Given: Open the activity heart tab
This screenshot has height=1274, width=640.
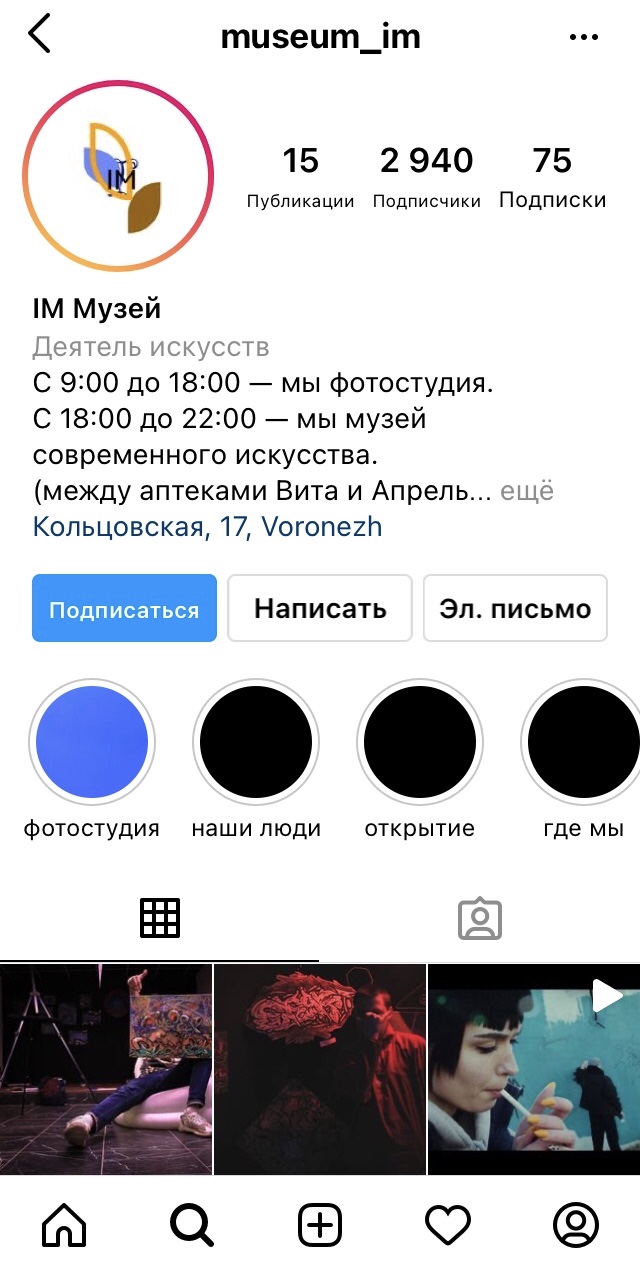Looking at the screenshot, I should tap(448, 1225).
